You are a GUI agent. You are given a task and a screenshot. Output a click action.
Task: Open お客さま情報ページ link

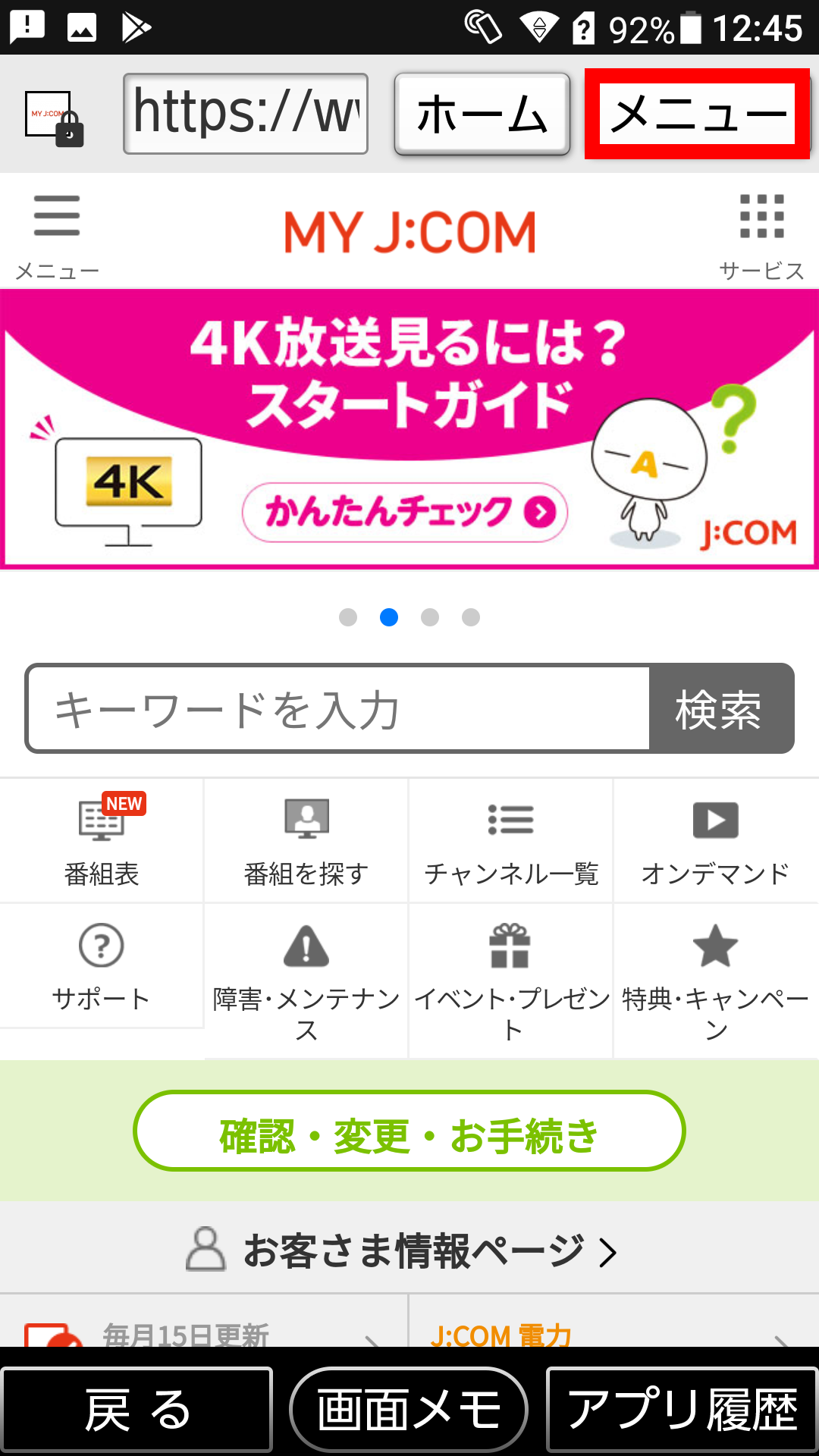(x=409, y=1251)
